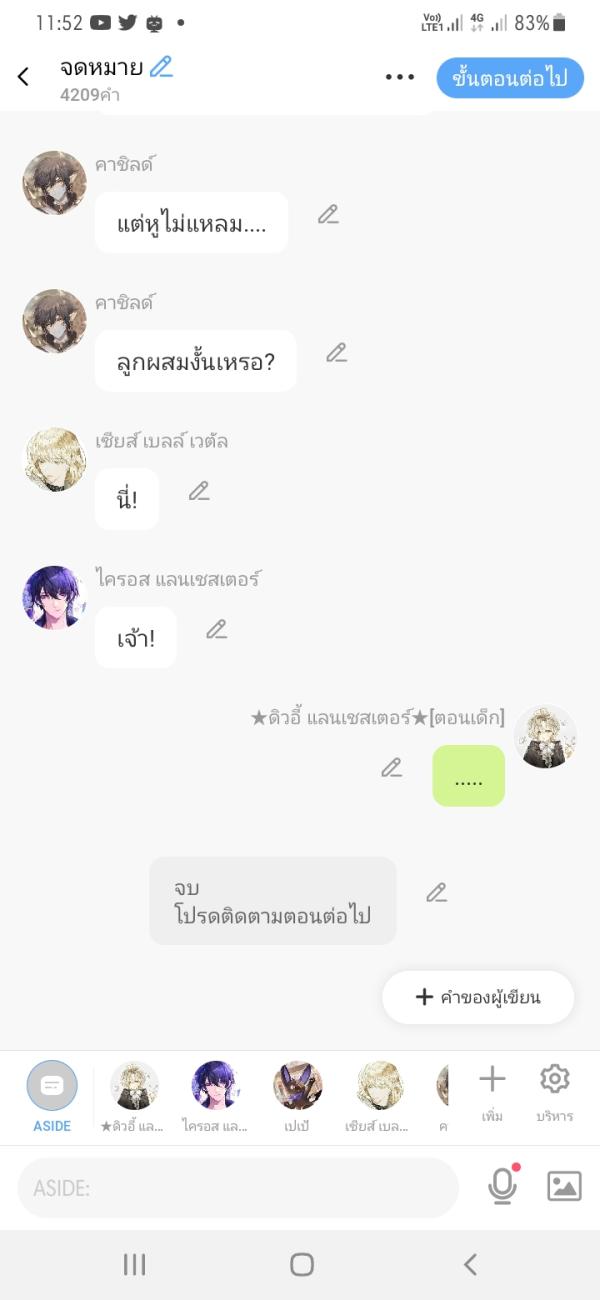The height and width of the screenshot is (1300, 600).
Task: Edit the green ..... message
Action: [x=391, y=767]
